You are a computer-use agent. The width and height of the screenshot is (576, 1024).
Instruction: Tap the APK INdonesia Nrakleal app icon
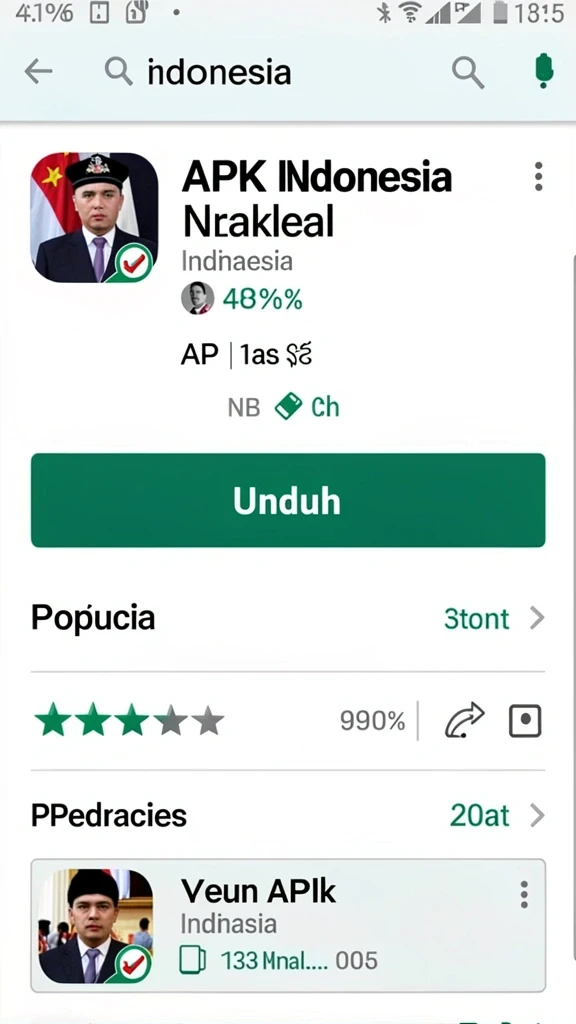94,217
